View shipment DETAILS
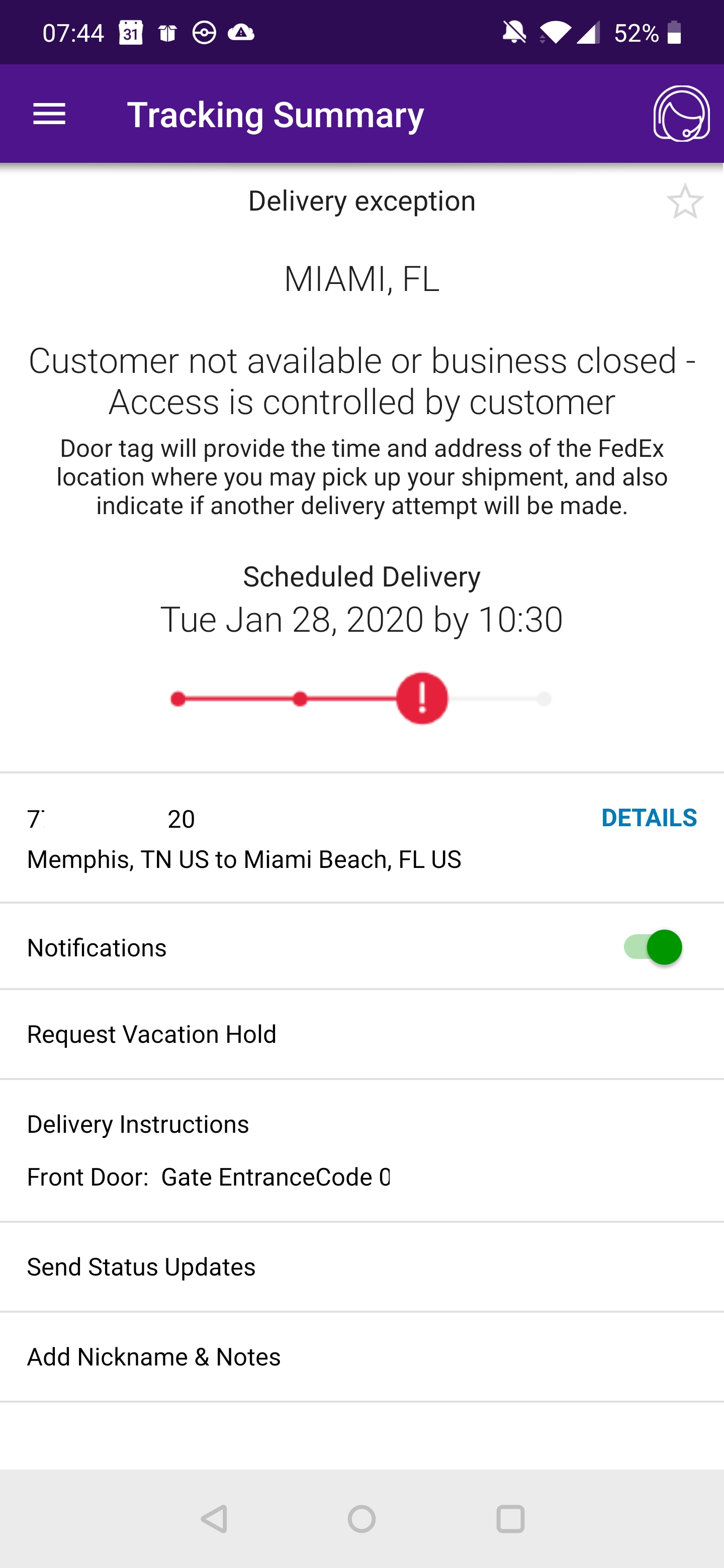 (x=649, y=818)
